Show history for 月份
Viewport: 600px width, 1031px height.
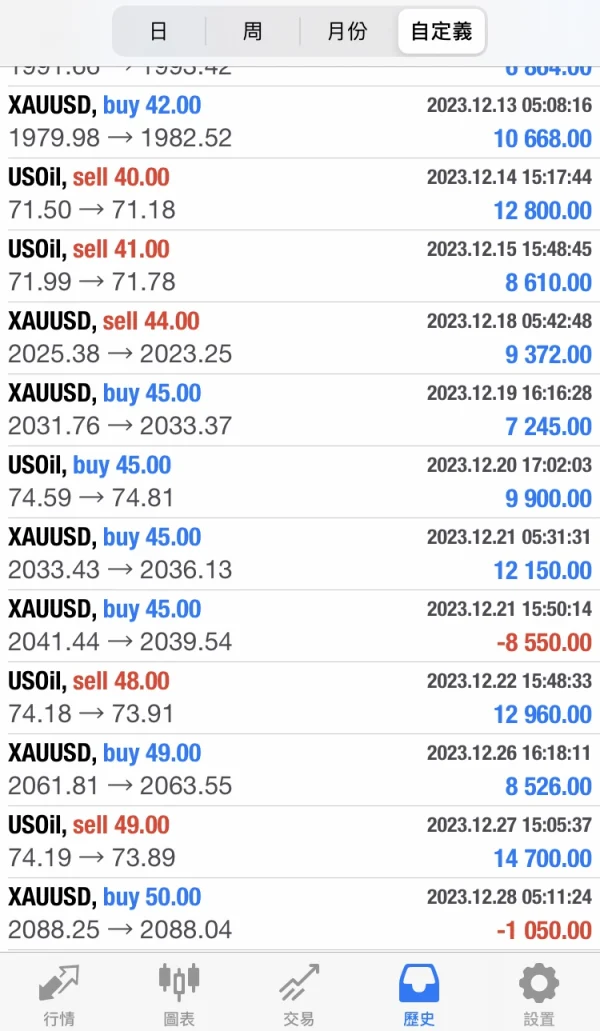tap(347, 32)
